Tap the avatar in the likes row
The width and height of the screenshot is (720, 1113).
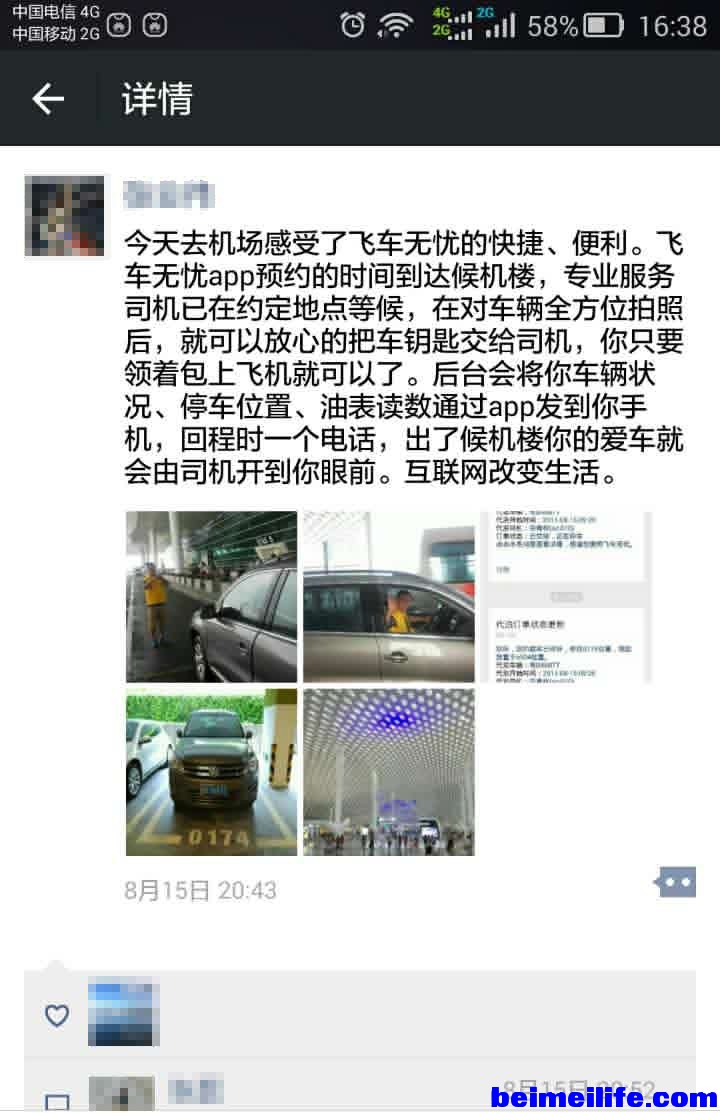123,1014
